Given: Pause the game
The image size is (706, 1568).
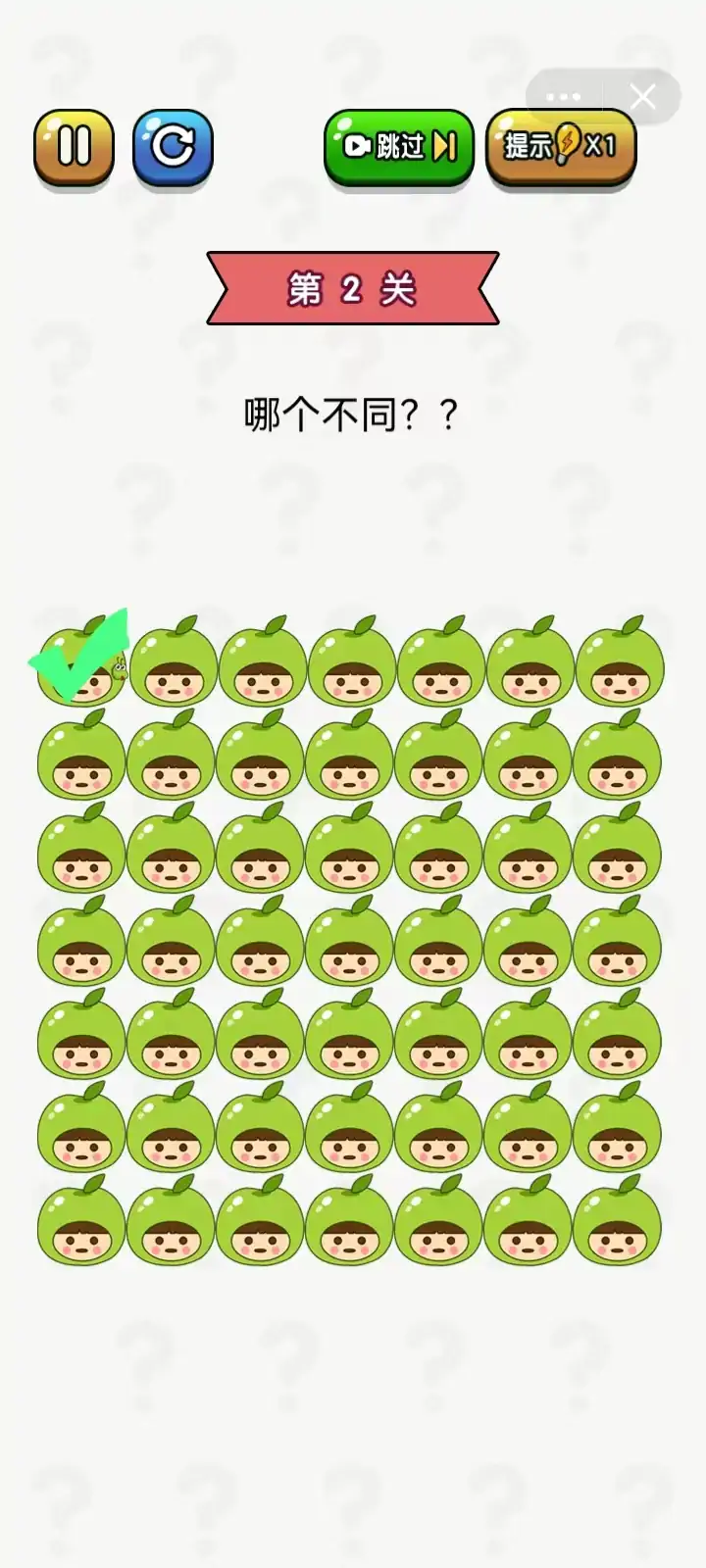Looking at the screenshot, I should coord(74,147).
